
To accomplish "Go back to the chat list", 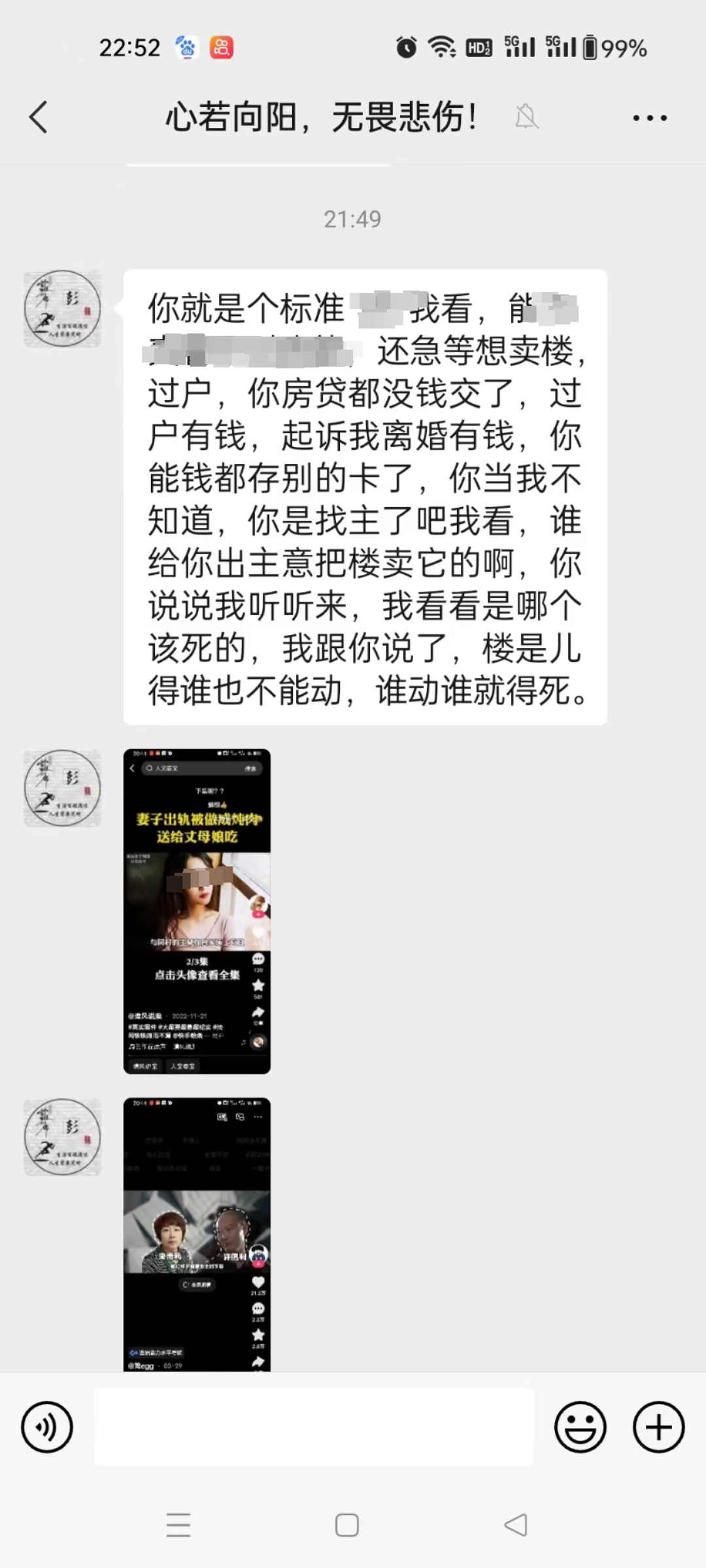I will pyautogui.click(x=39, y=118).
